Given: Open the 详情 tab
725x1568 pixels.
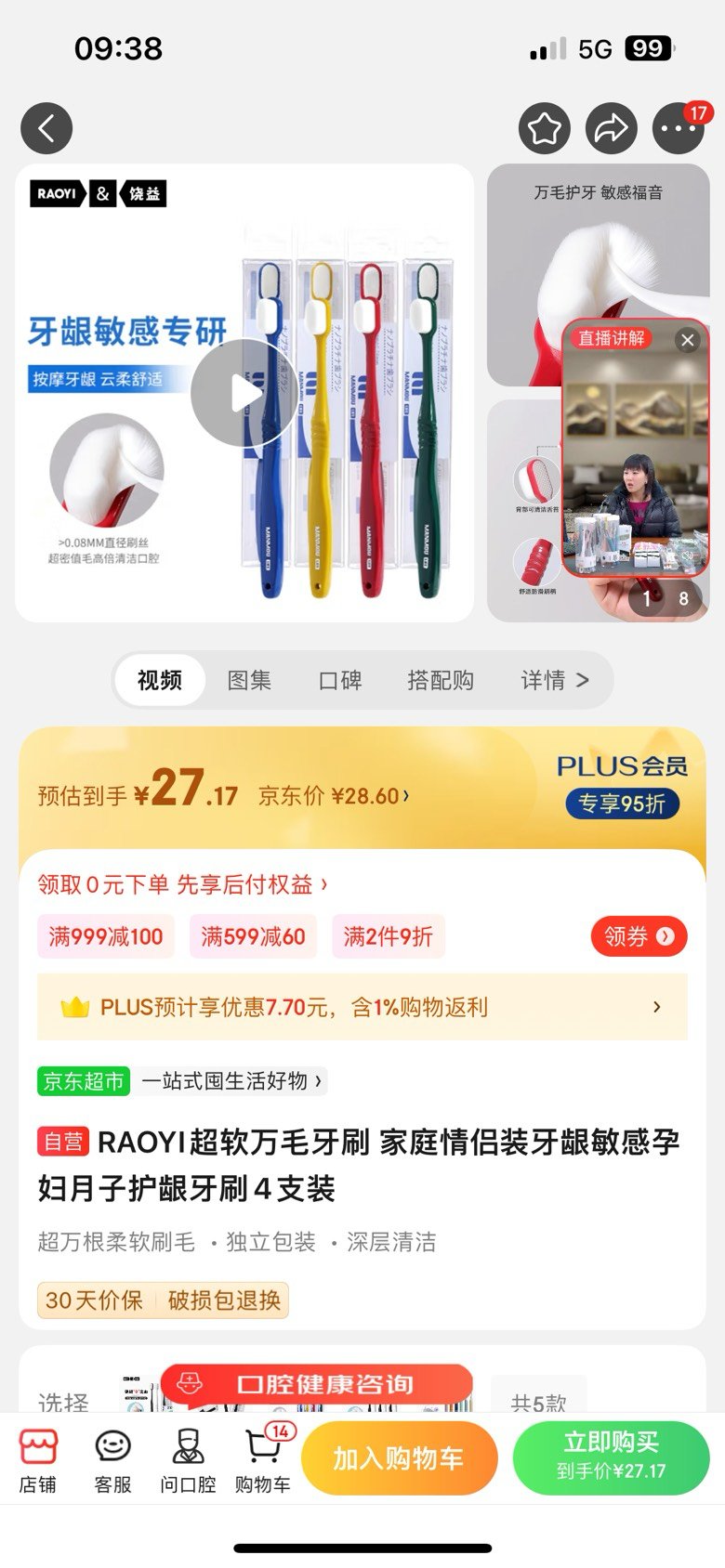Looking at the screenshot, I should coord(555,680).
